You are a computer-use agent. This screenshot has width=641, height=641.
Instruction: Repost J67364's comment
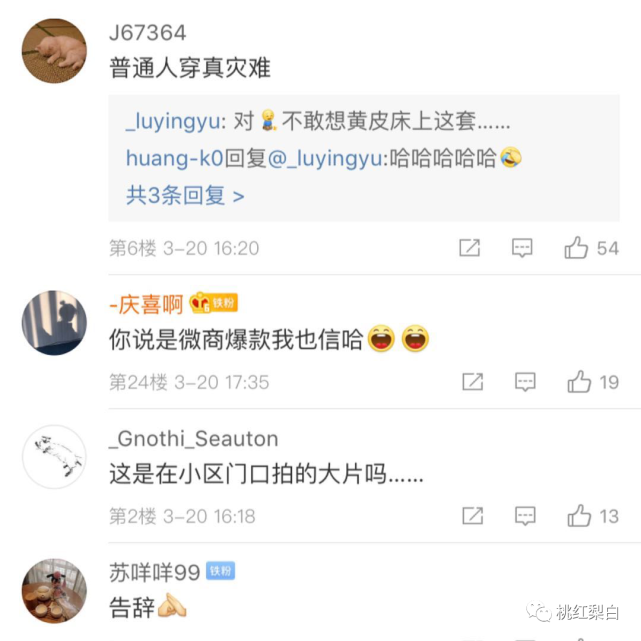470,248
